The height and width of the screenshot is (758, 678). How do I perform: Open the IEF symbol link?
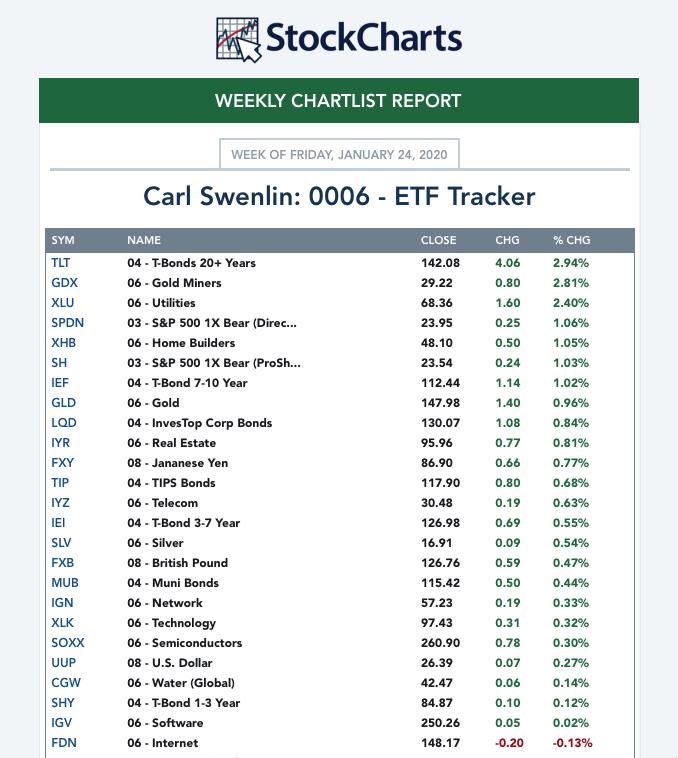[x=60, y=383]
